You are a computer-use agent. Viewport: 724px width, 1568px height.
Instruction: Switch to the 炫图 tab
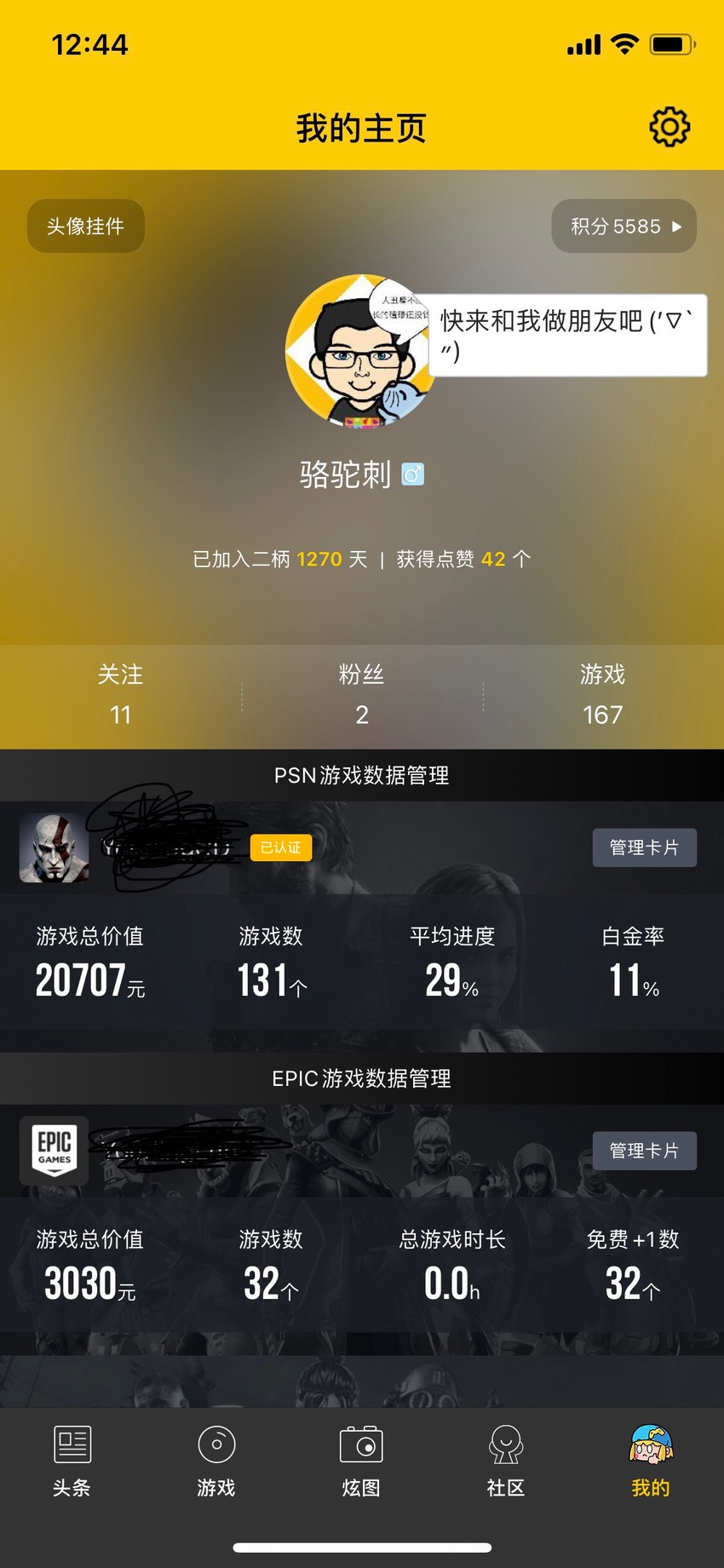pos(361,1462)
